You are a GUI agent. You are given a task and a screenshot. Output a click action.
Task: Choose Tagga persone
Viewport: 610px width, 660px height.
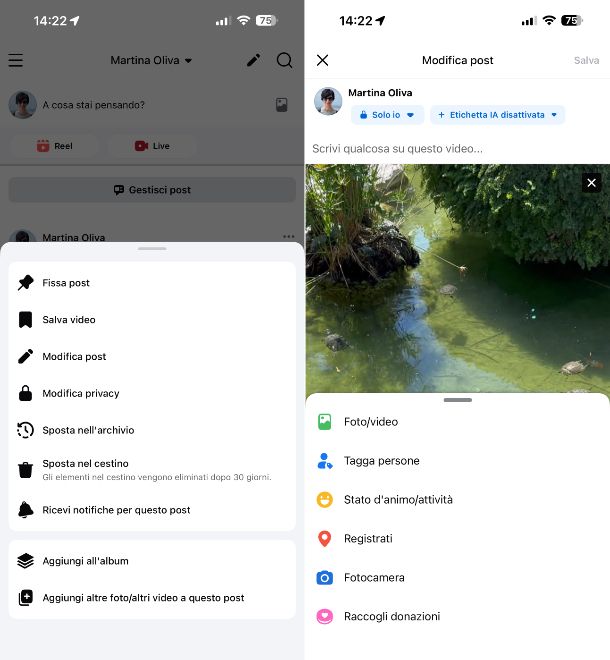[381, 461]
